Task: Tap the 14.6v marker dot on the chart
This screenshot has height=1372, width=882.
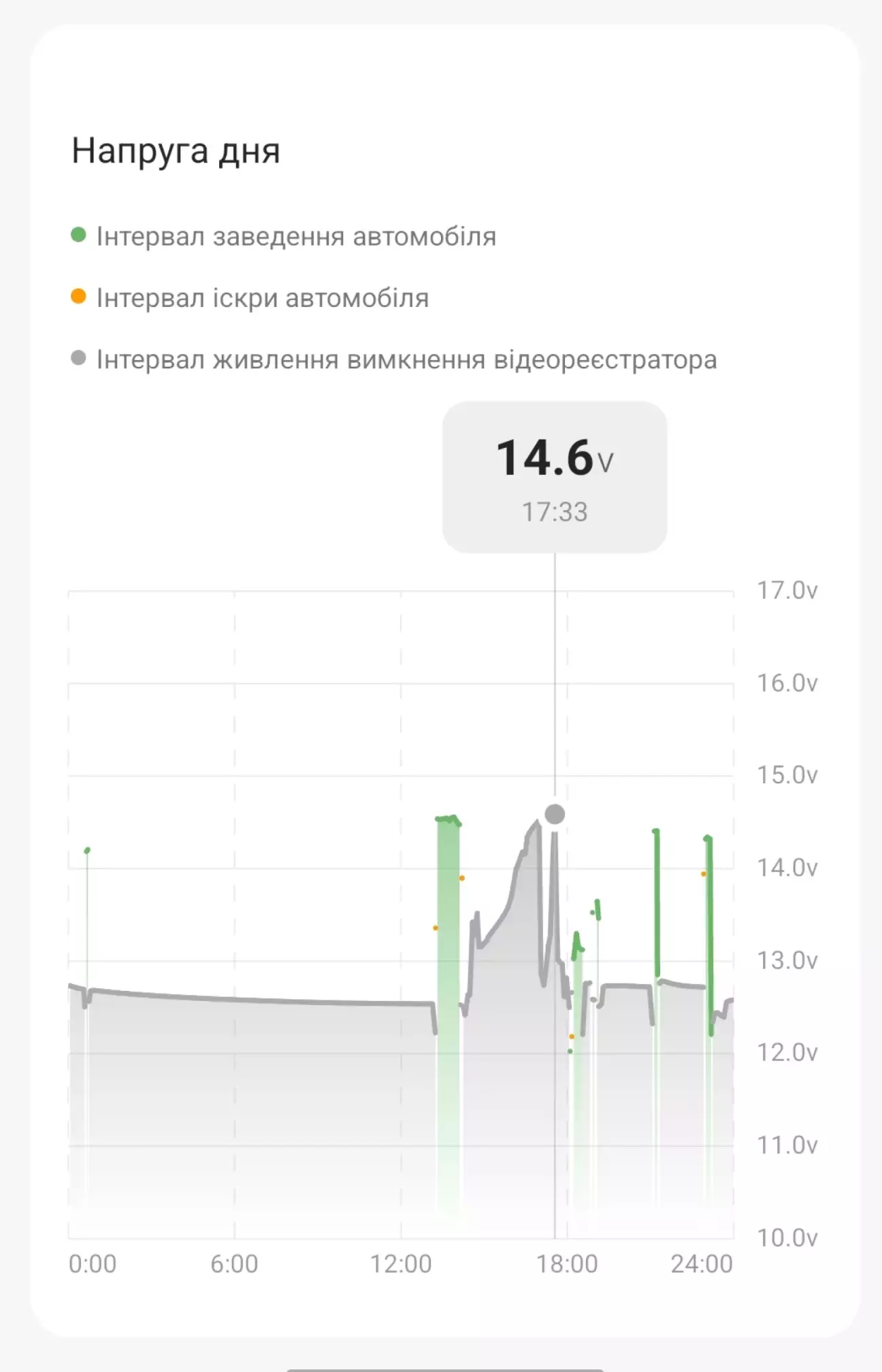Action: [x=555, y=814]
